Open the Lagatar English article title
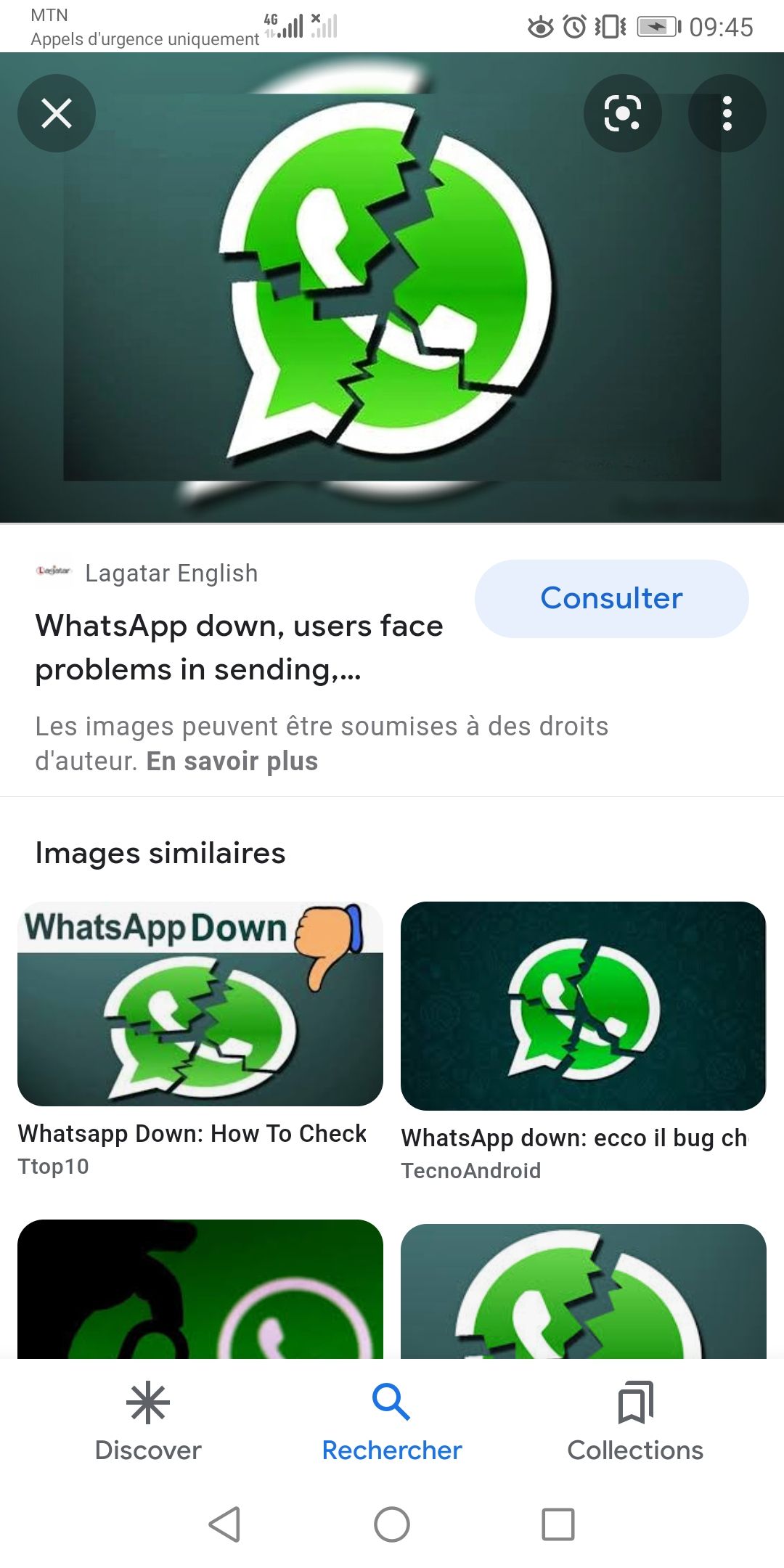The width and height of the screenshot is (784, 1568). [240, 648]
